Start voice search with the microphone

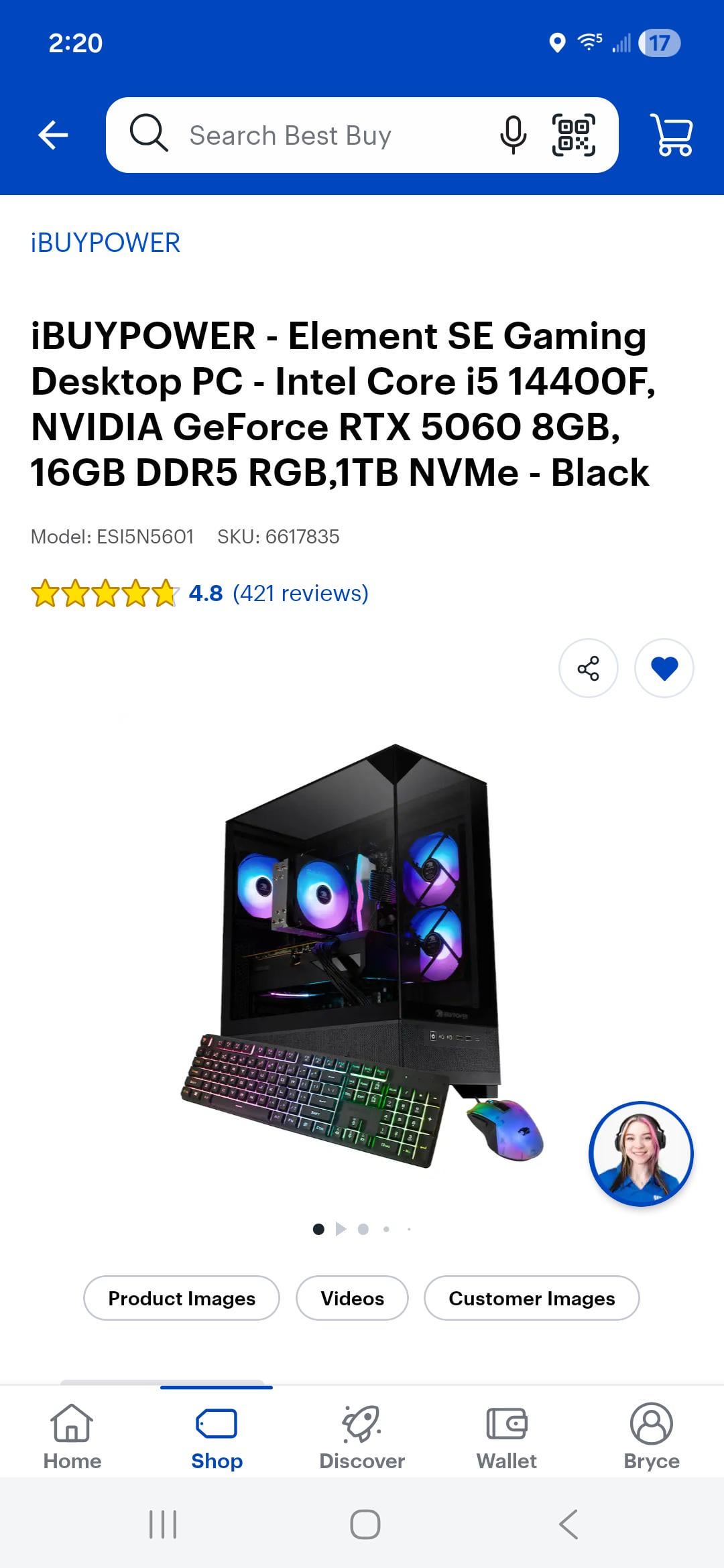point(513,135)
